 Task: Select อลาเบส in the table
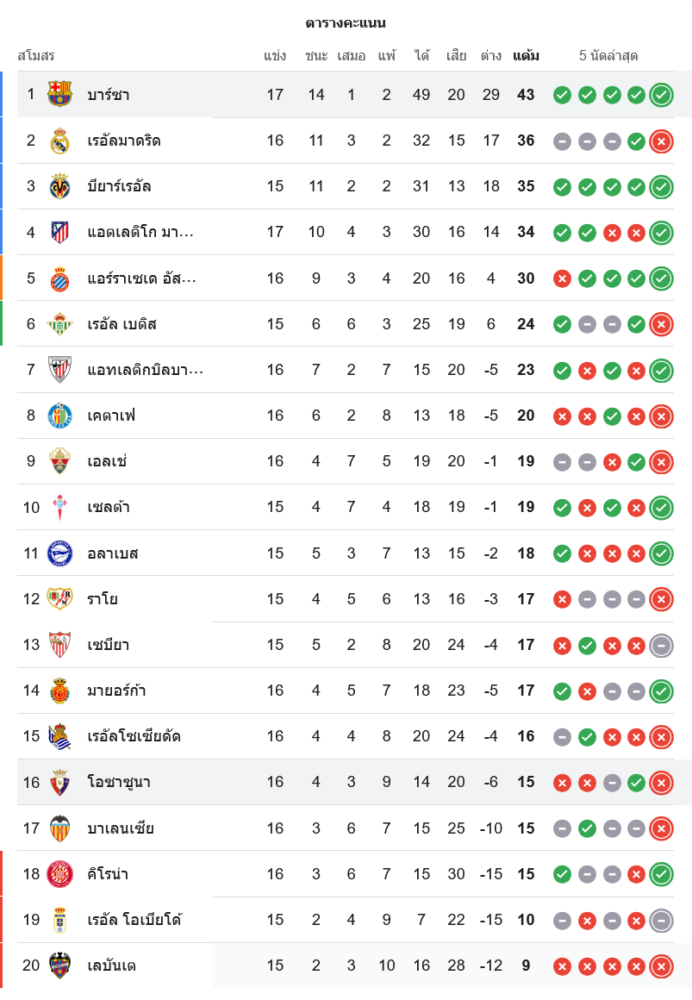tap(112, 554)
